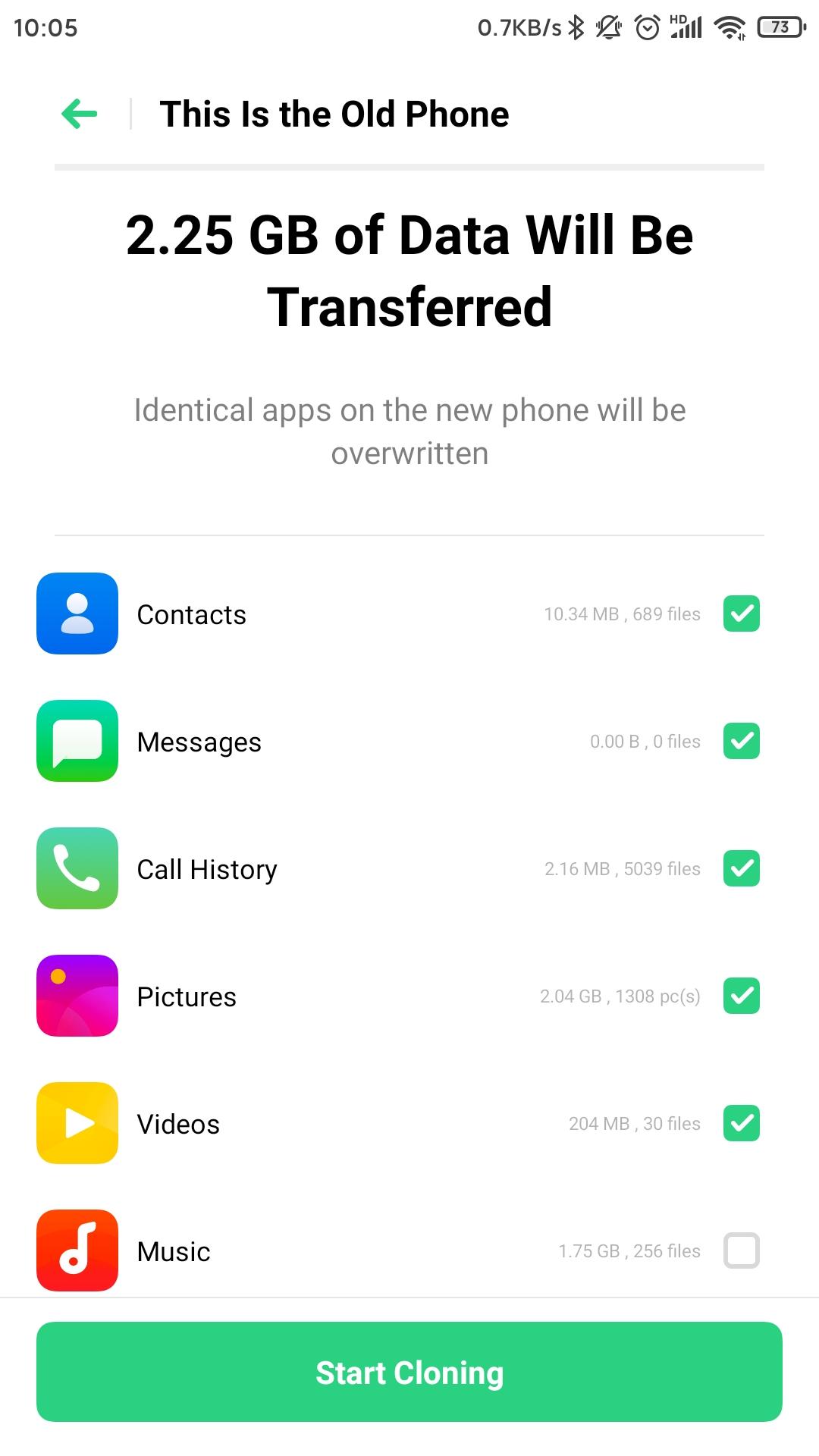
Task: Tap the alarm clock status icon
Action: point(647,26)
